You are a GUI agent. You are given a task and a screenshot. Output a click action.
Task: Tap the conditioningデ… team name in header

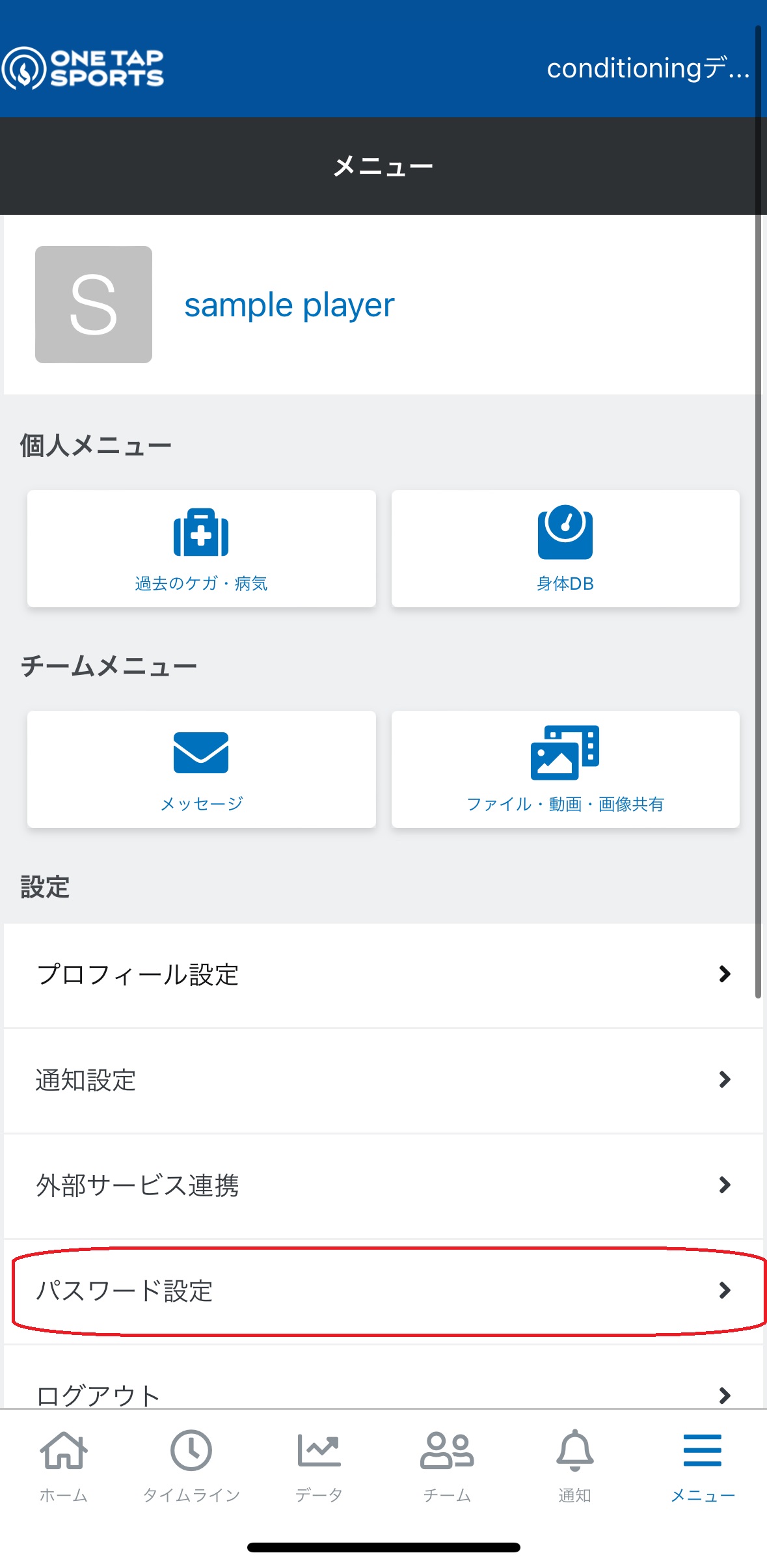648,68
